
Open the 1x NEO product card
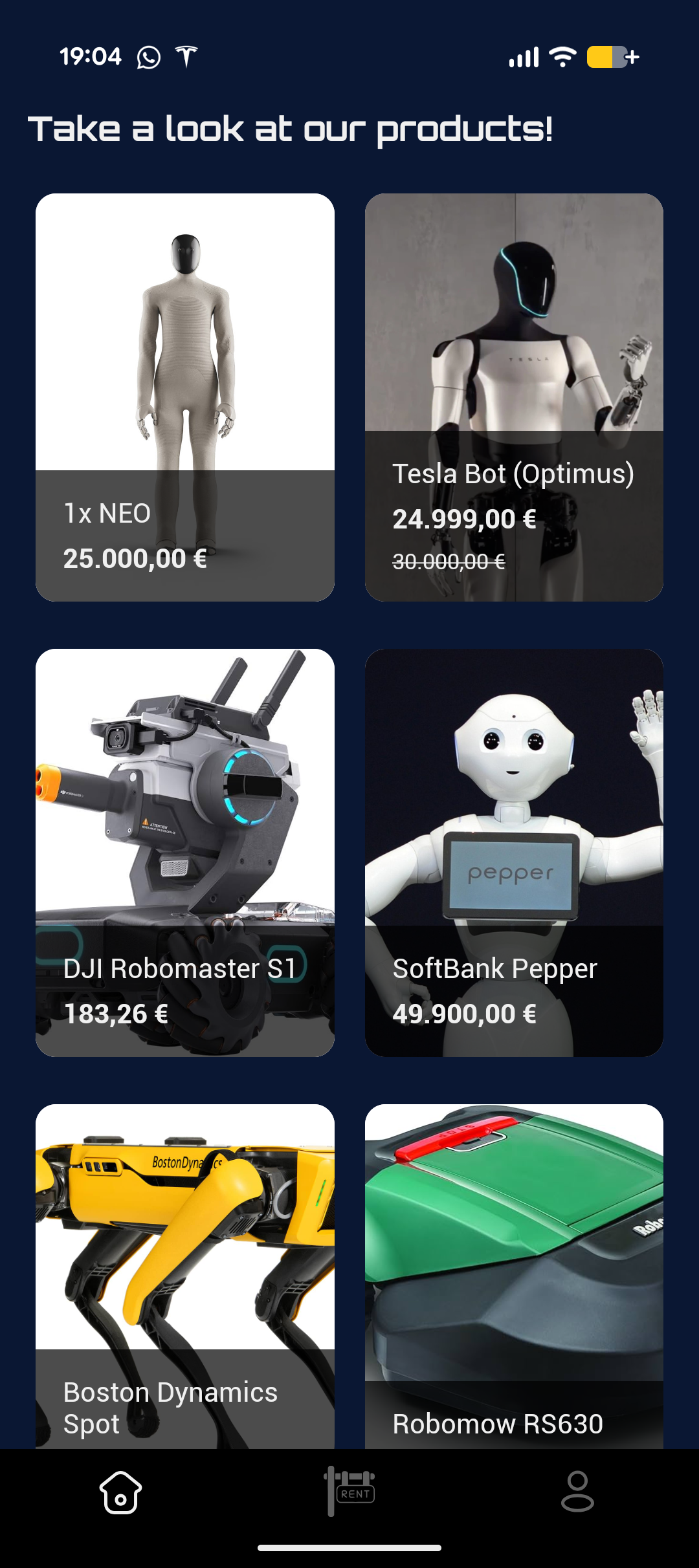tap(185, 397)
